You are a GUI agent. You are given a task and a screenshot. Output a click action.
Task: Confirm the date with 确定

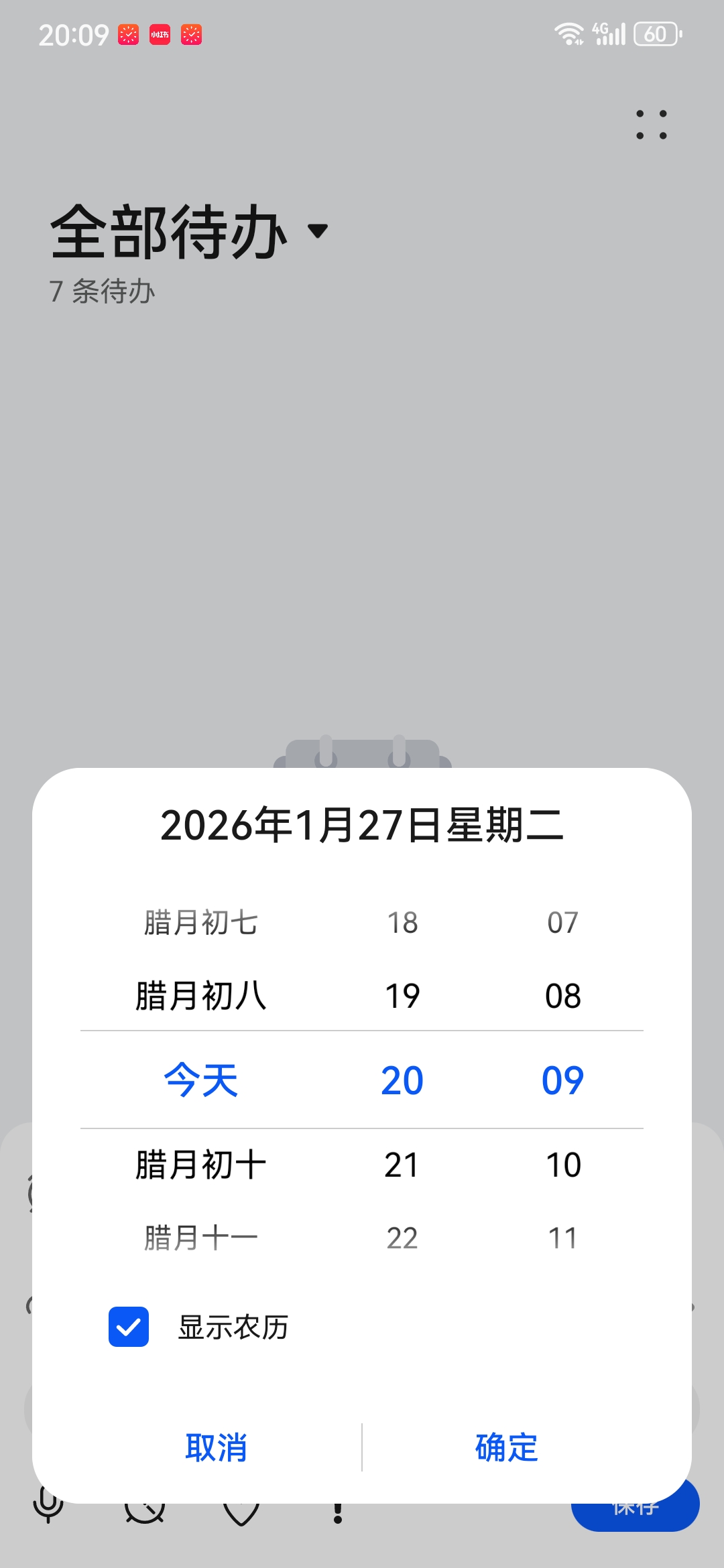(506, 1447)
